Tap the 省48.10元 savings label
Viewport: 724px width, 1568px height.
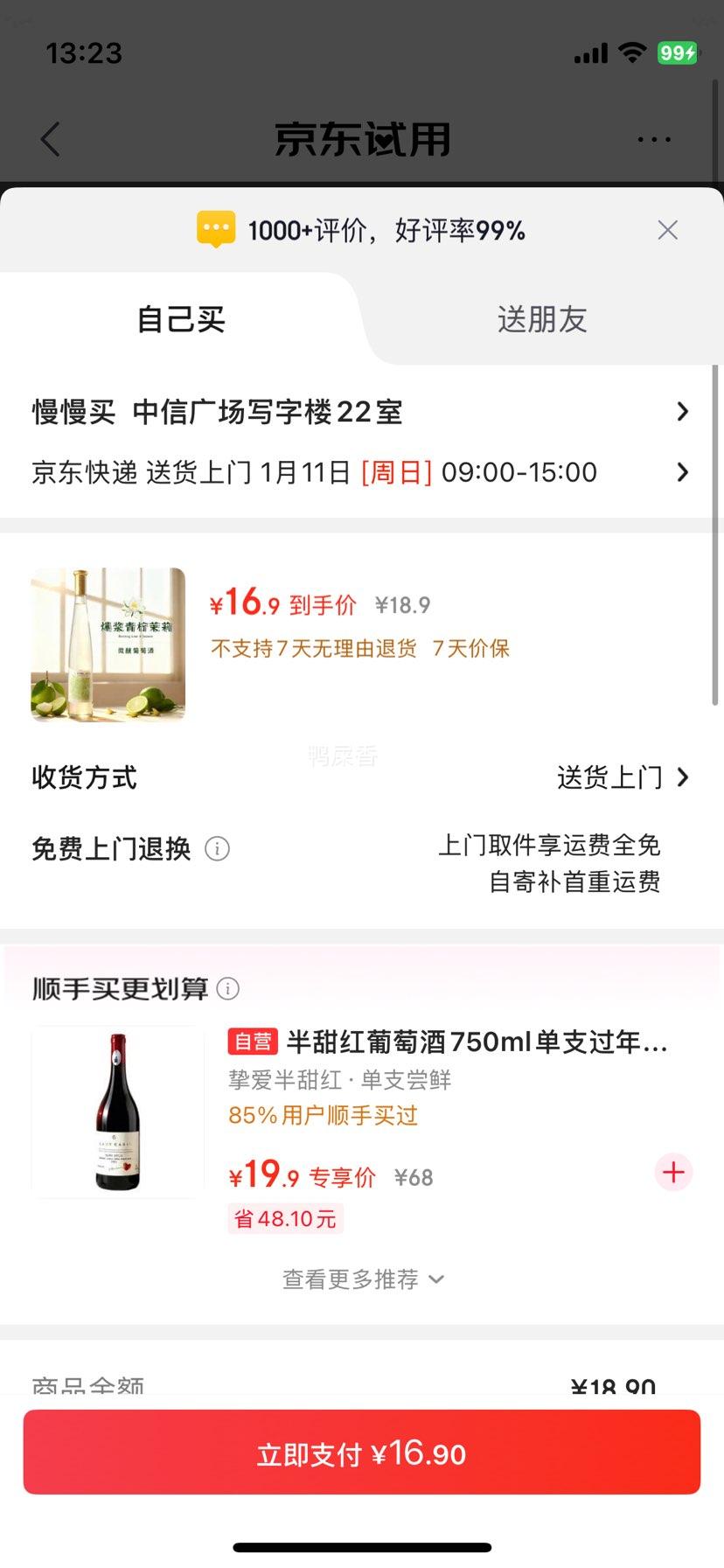[x=285, y=1218]
